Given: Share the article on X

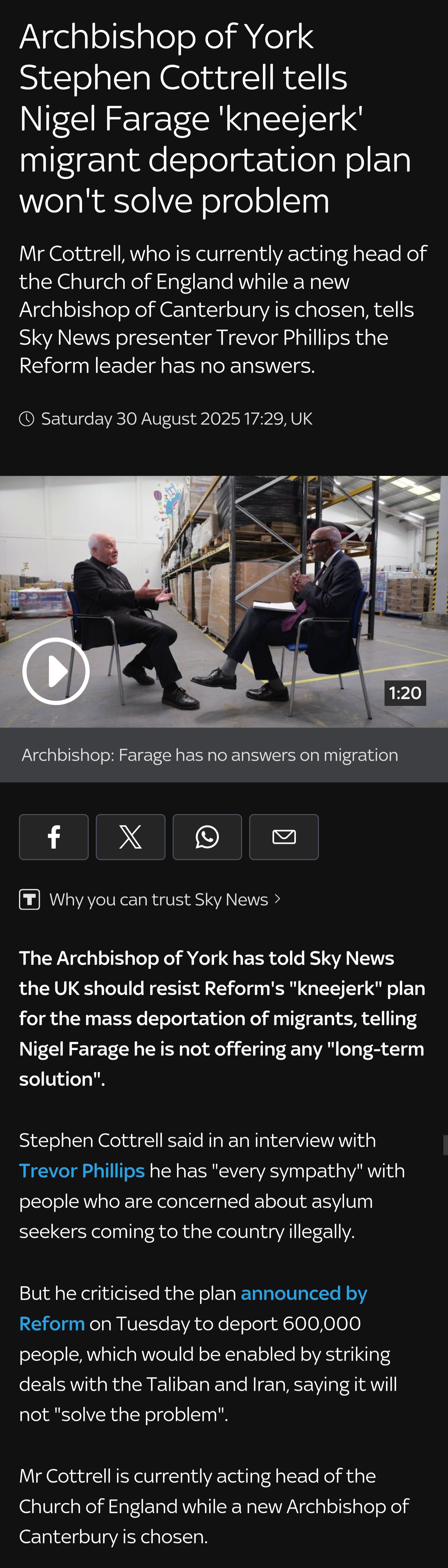Looking at the screenshot, I should pos(130,837).
